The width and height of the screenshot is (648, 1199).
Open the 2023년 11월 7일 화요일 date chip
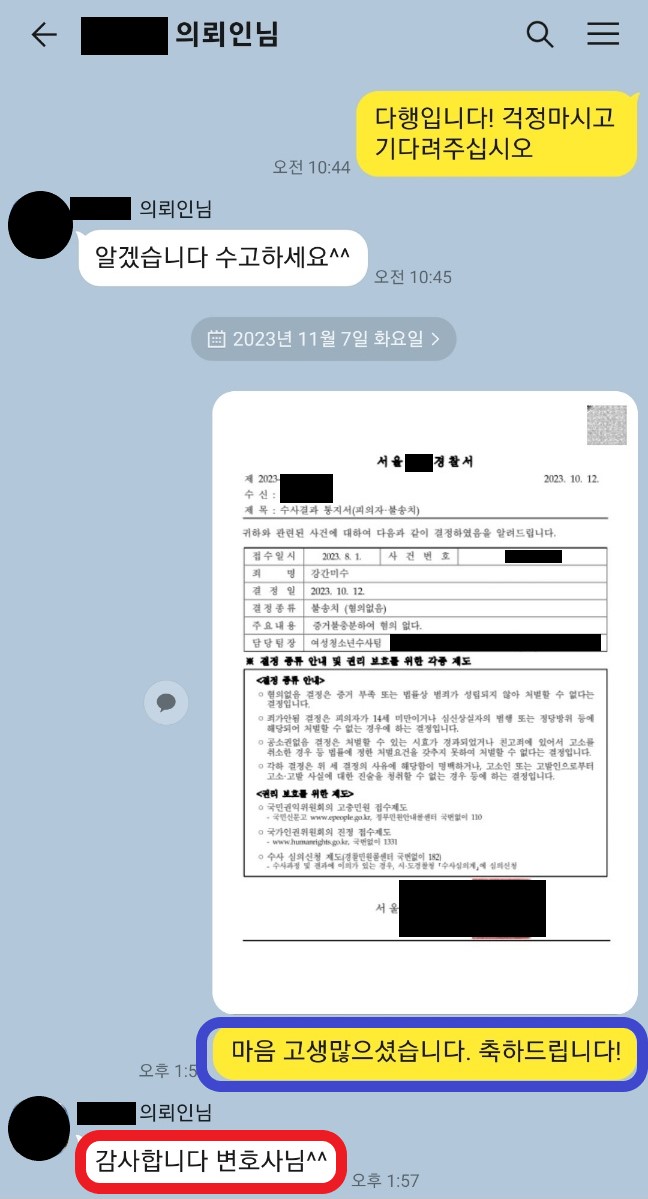tap(324, 339)
